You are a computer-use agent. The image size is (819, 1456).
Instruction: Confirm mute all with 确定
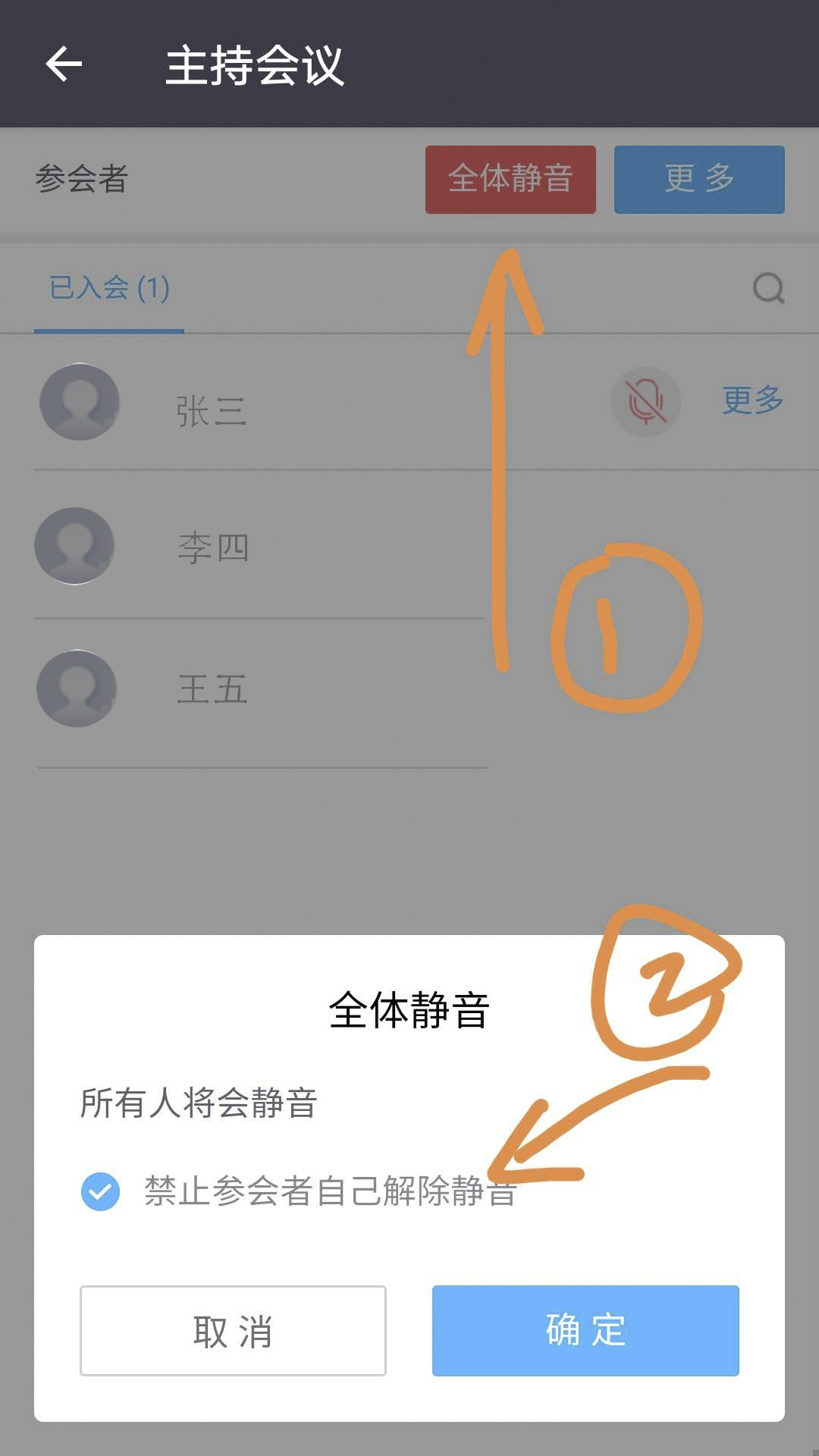tap(585, 1331)
